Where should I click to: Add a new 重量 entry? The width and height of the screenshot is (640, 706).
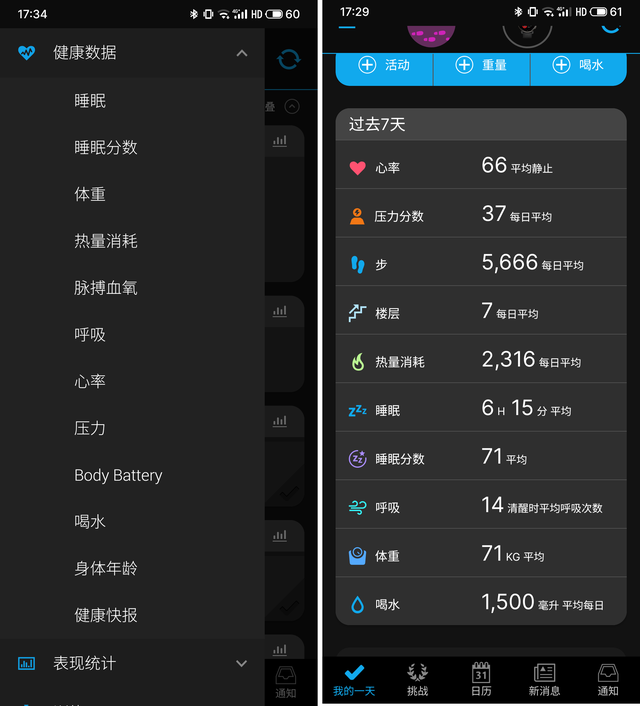coord(481,65)
